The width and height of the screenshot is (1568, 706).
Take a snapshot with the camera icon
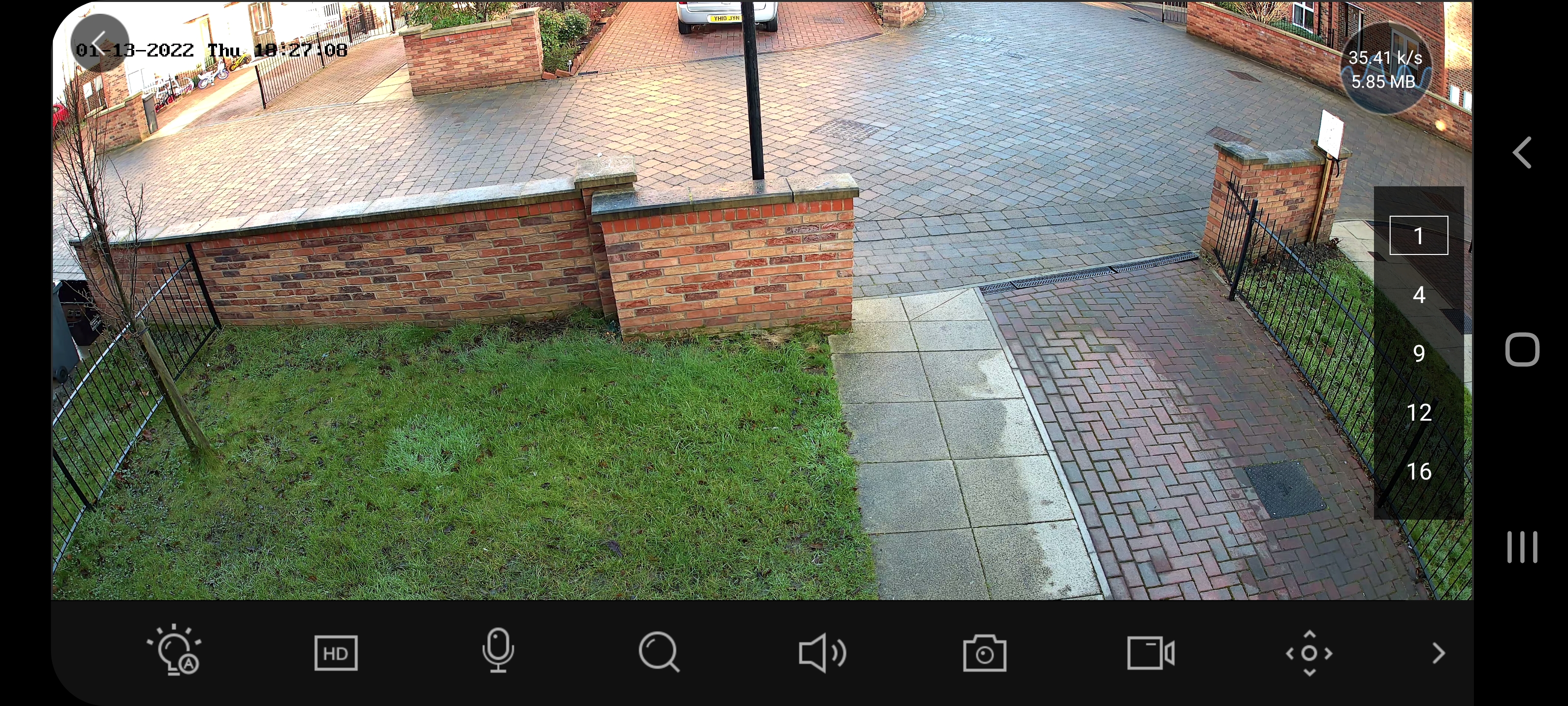click(984, 653)
